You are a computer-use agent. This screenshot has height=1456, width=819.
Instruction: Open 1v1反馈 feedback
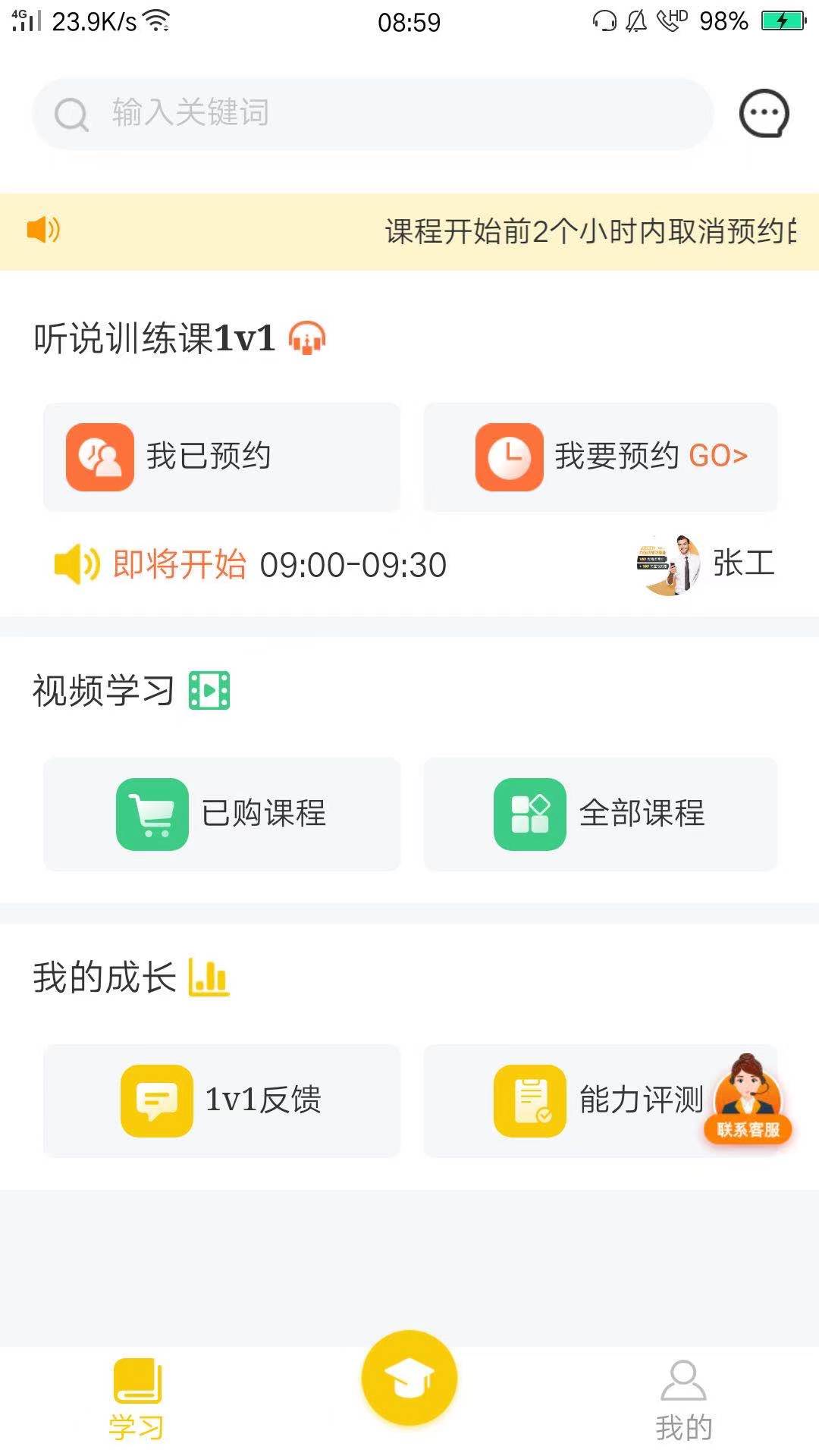[x=221, y=1100]
